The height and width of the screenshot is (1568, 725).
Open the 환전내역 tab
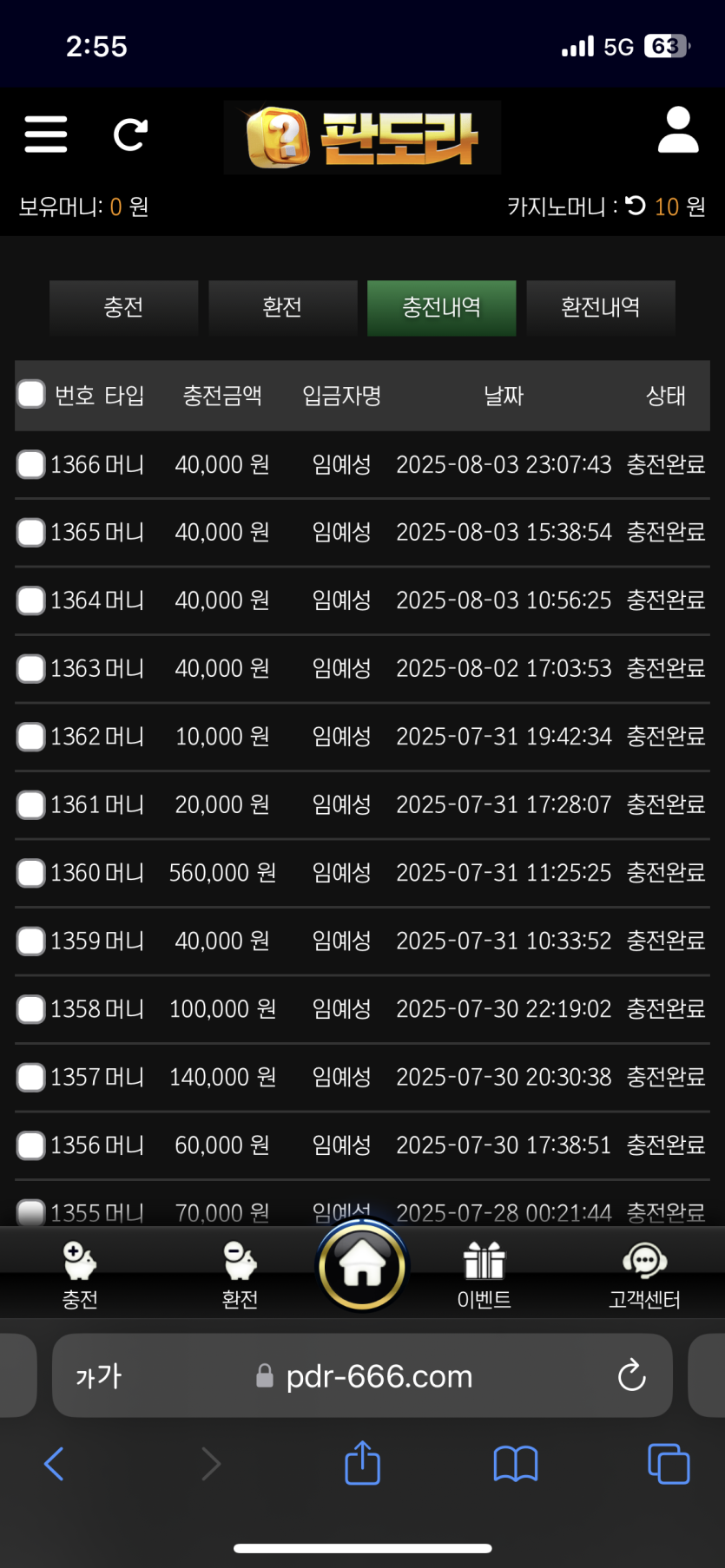600,307
